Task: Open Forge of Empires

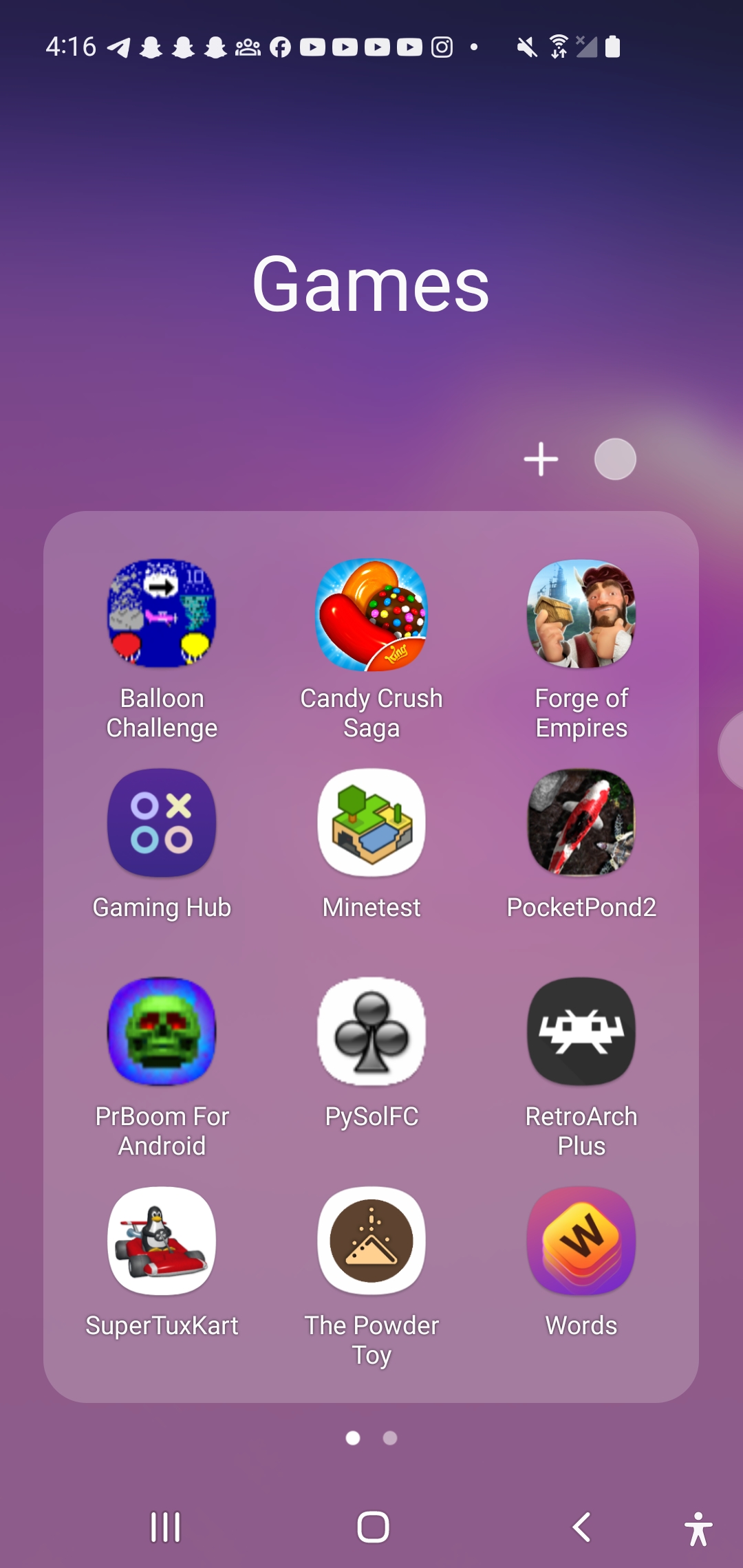Action: click(581, 613)
